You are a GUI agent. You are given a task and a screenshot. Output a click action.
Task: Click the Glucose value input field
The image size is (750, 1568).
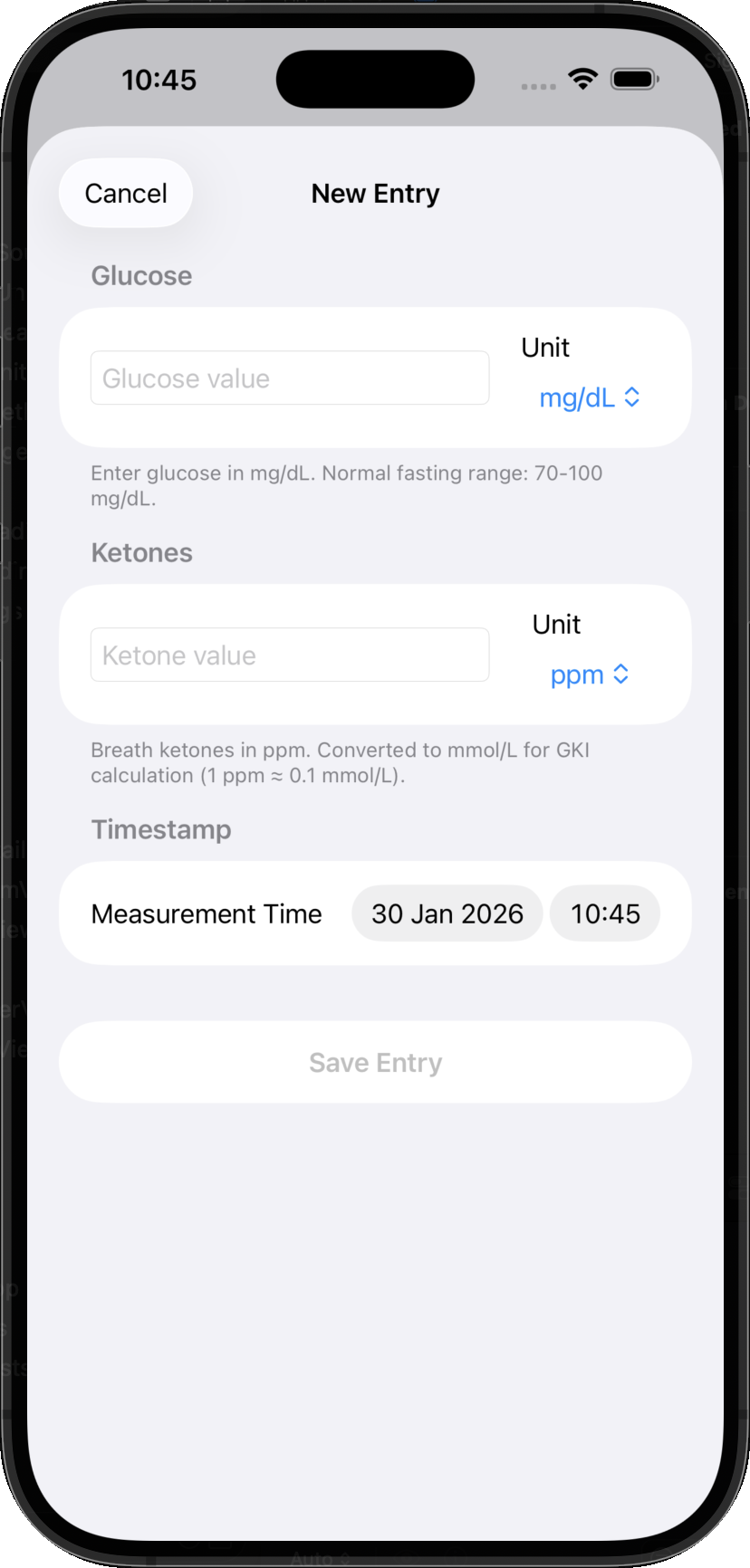click(x=289, y=378)
